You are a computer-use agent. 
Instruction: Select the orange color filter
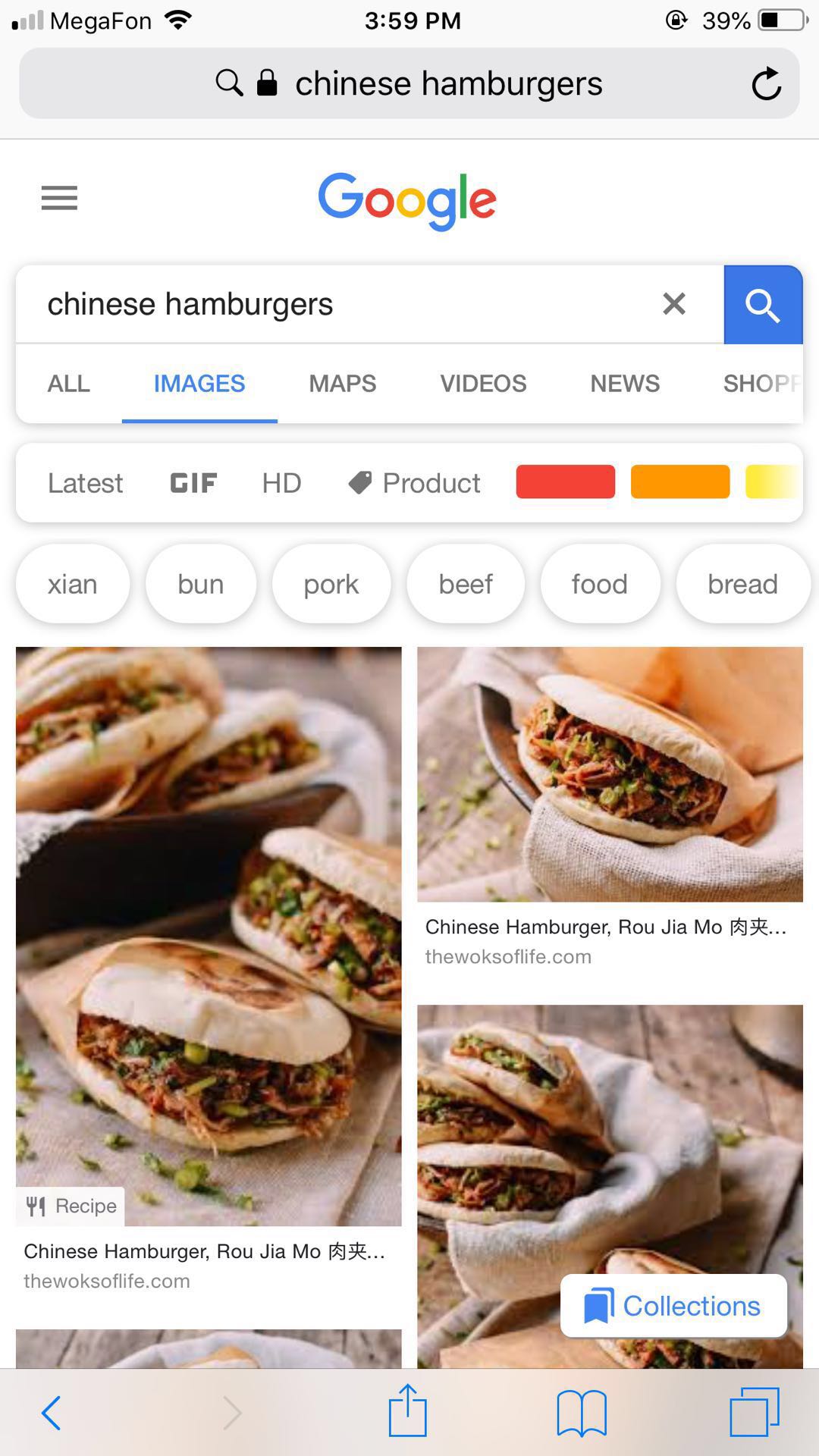pos(679,482)
